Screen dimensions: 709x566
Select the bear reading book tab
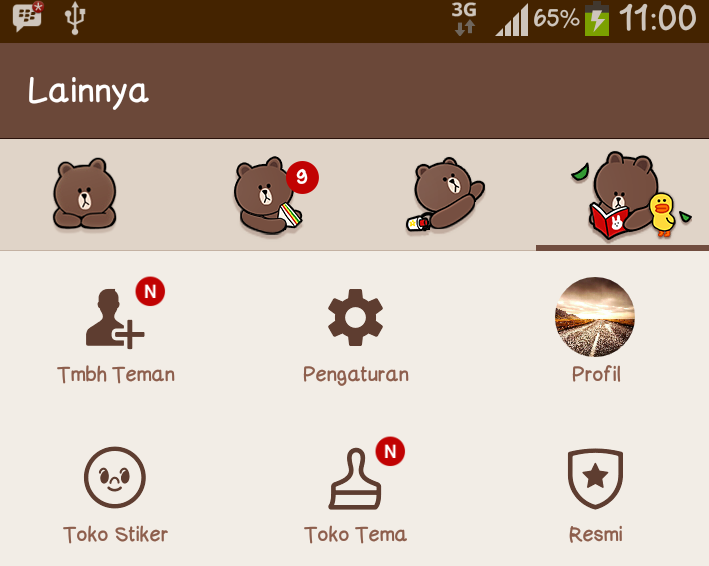click(623, 196)
